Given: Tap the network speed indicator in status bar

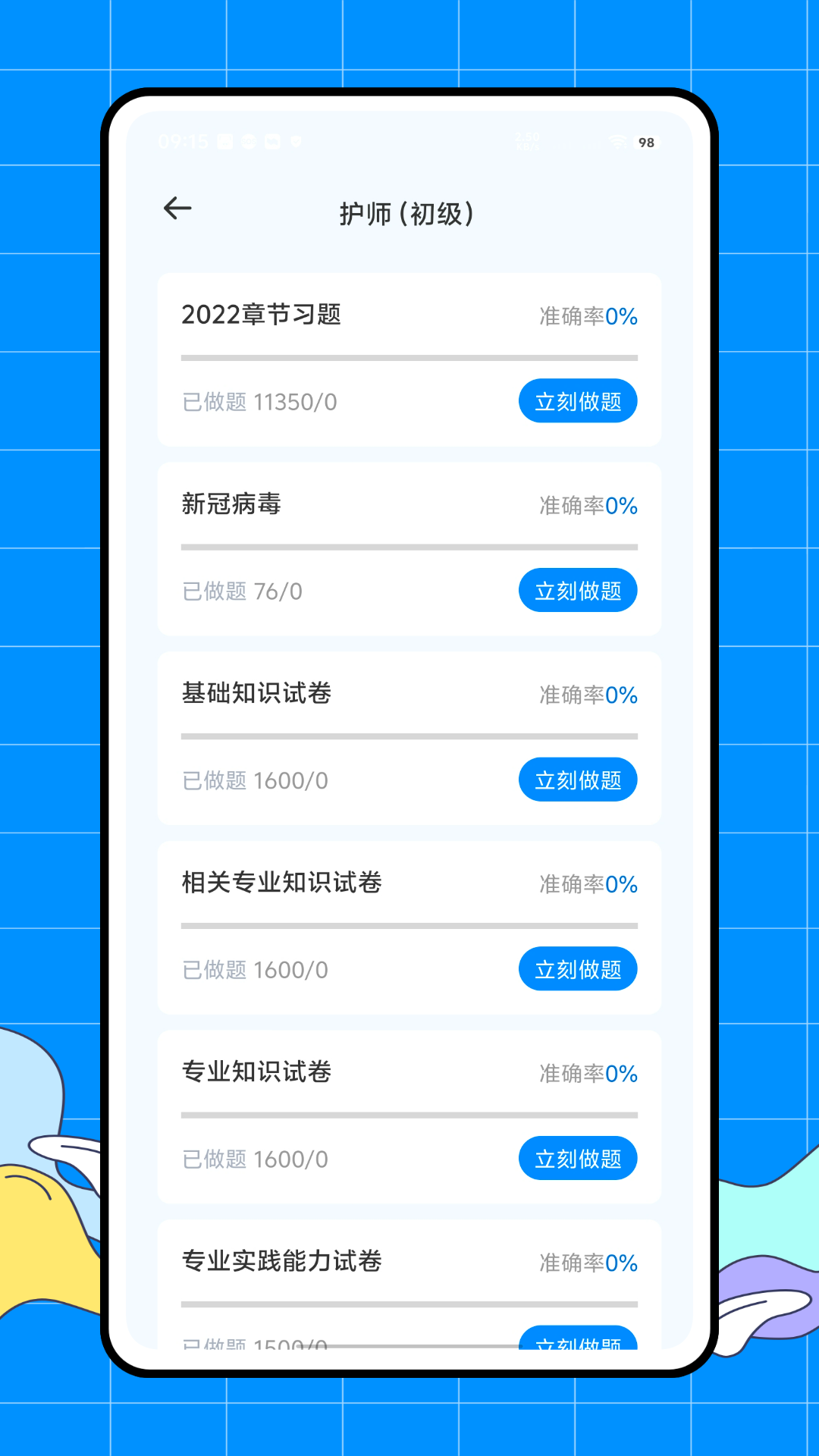Looking at the screenshot, I should click(526, 141).
